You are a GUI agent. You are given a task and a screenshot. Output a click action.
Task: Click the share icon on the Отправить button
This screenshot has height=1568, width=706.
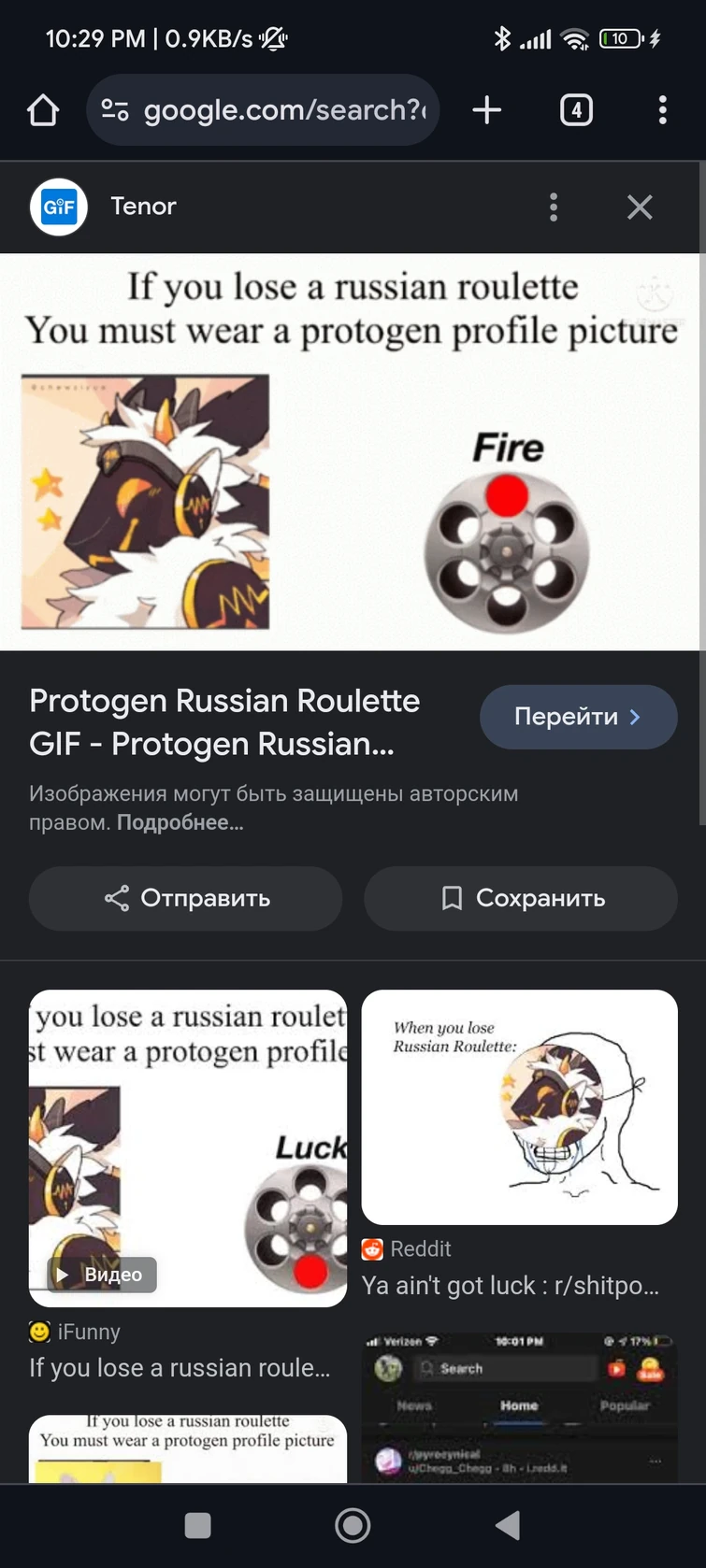(x=115, y=898)
